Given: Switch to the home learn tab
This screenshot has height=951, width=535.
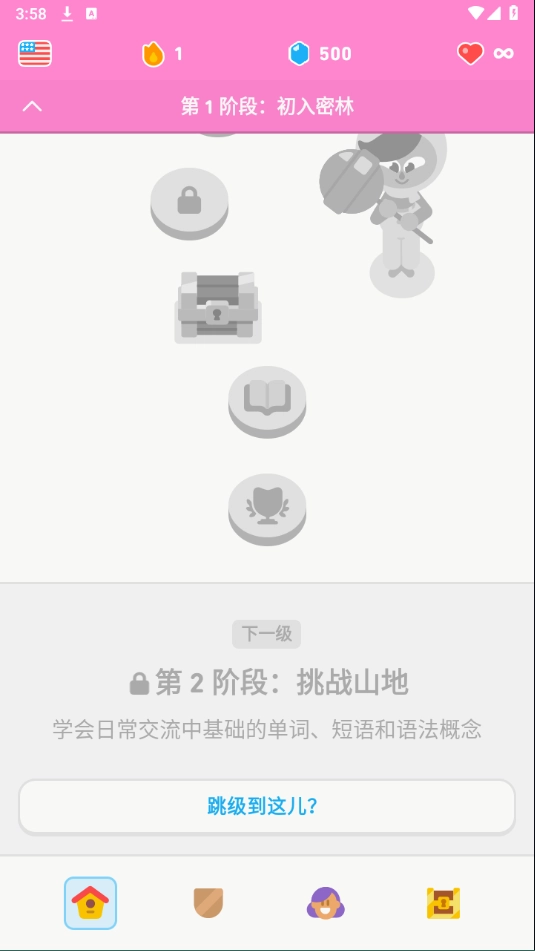Looking at the screenshot, I should [90, 903].
